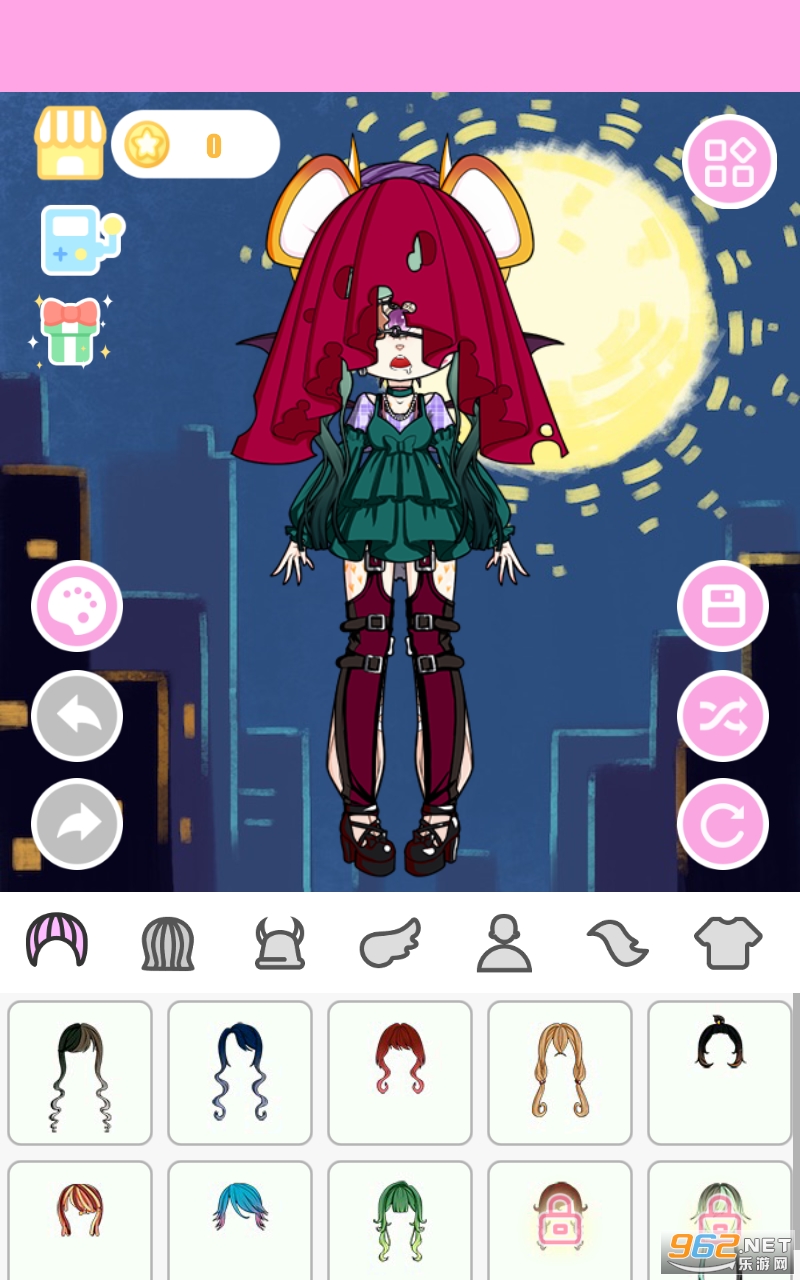Viewport: 800px width, 1280px height.
Task: Switch to the tail tab
Action: 617,943
